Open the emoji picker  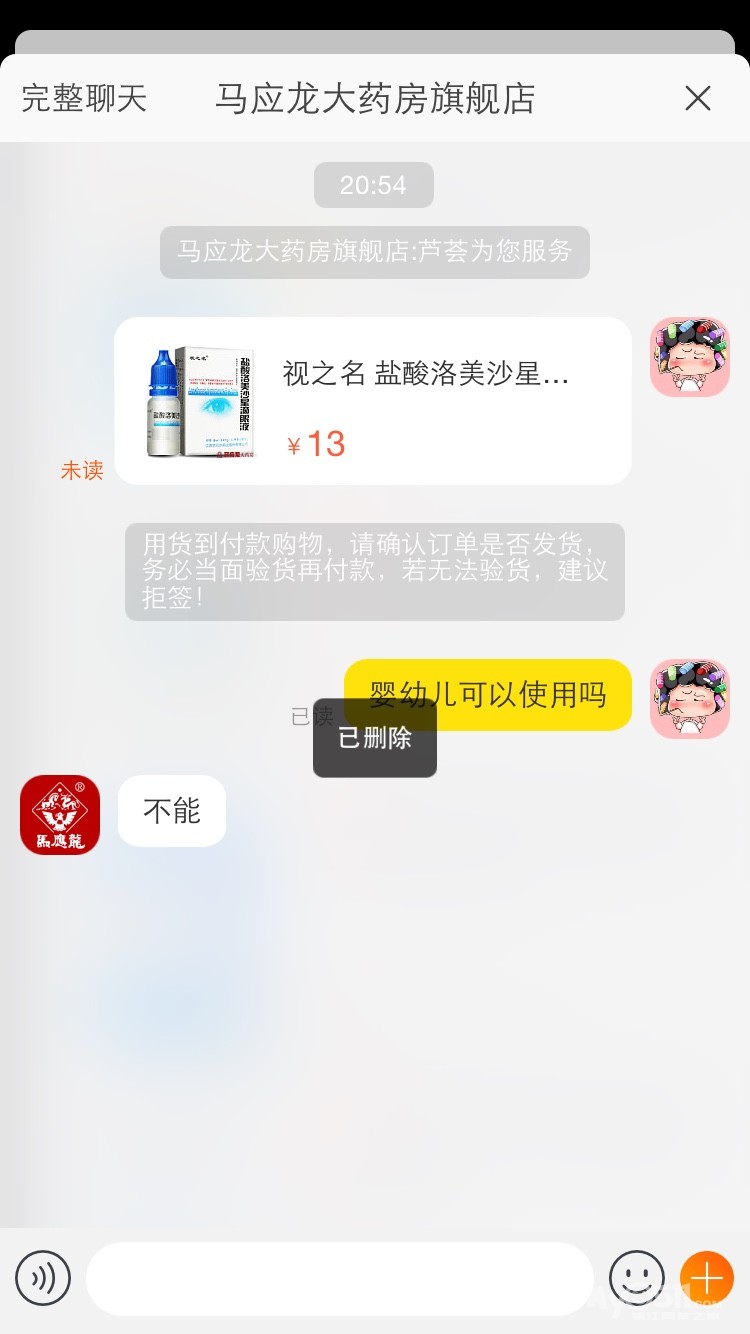(x=637, y=1278)
